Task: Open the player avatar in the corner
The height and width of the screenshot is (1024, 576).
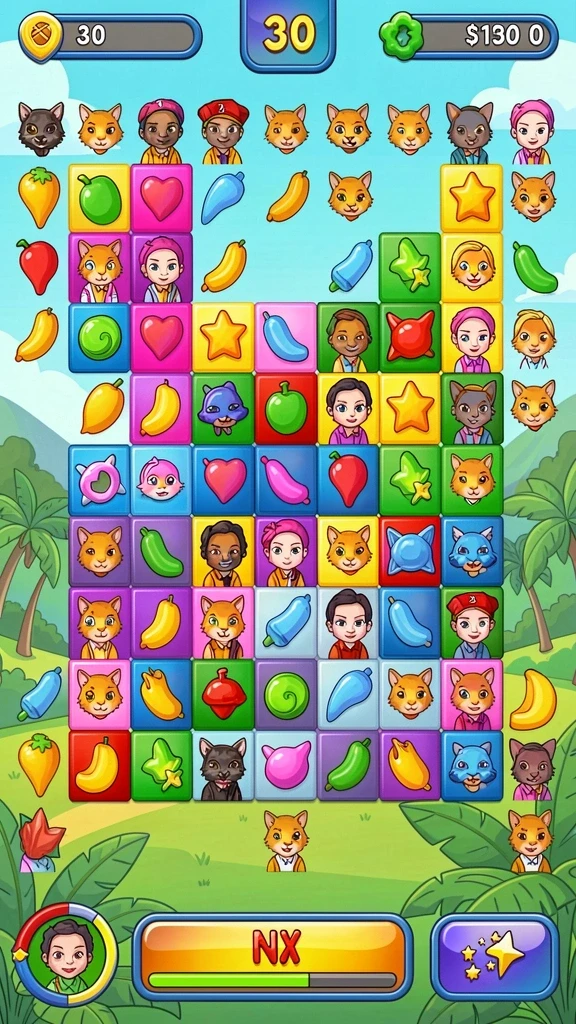Action: 65,955
